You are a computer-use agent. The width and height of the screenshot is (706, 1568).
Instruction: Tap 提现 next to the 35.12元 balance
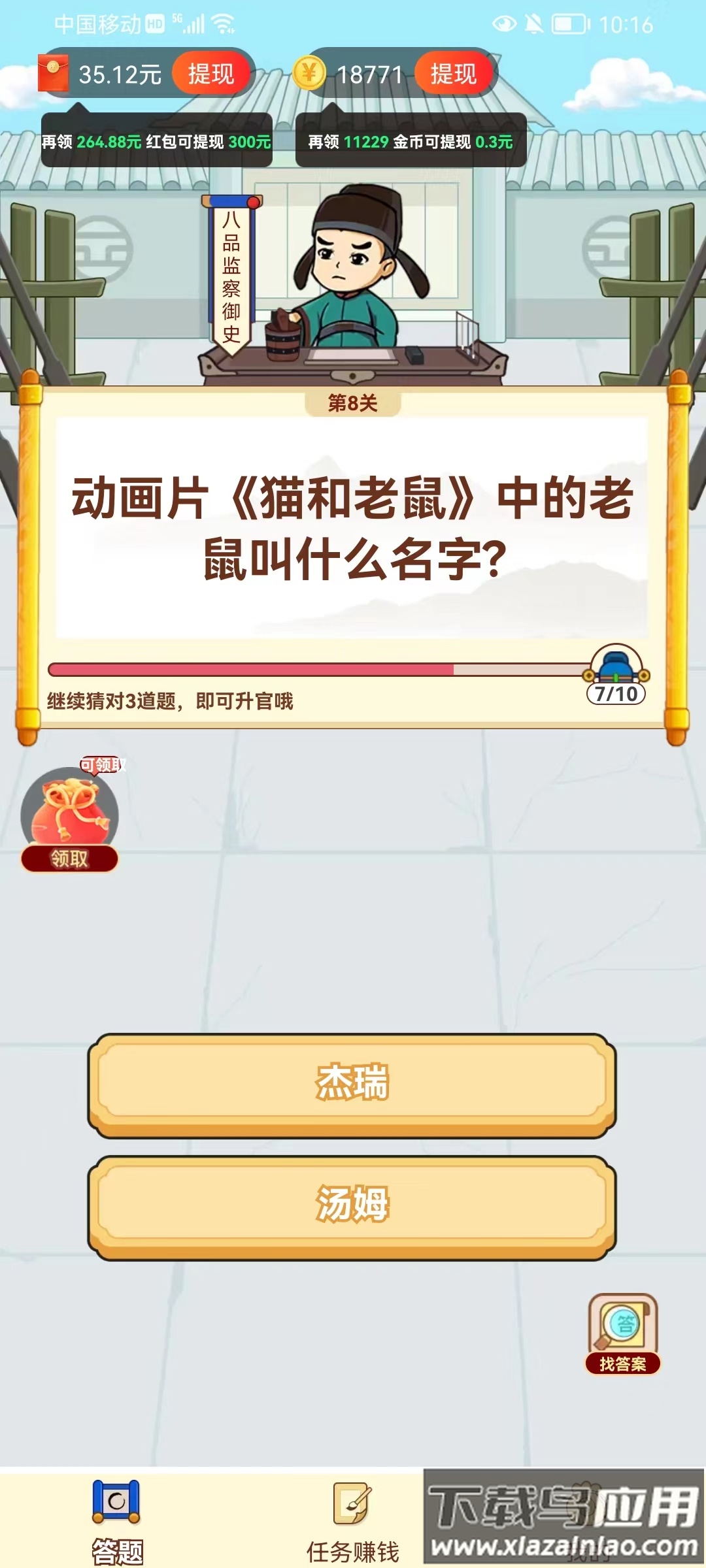pos(210,74)
